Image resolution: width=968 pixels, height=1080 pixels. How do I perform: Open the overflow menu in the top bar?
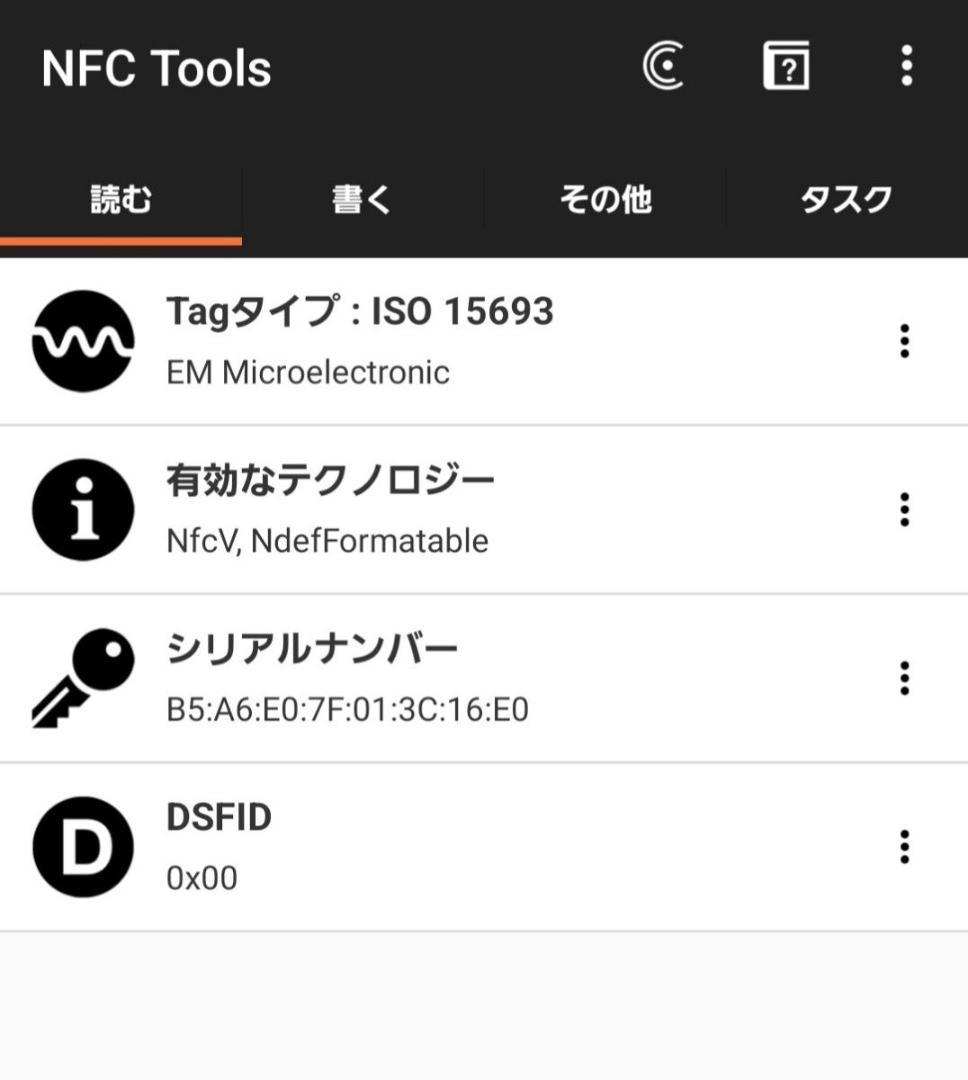coord(907,66)
